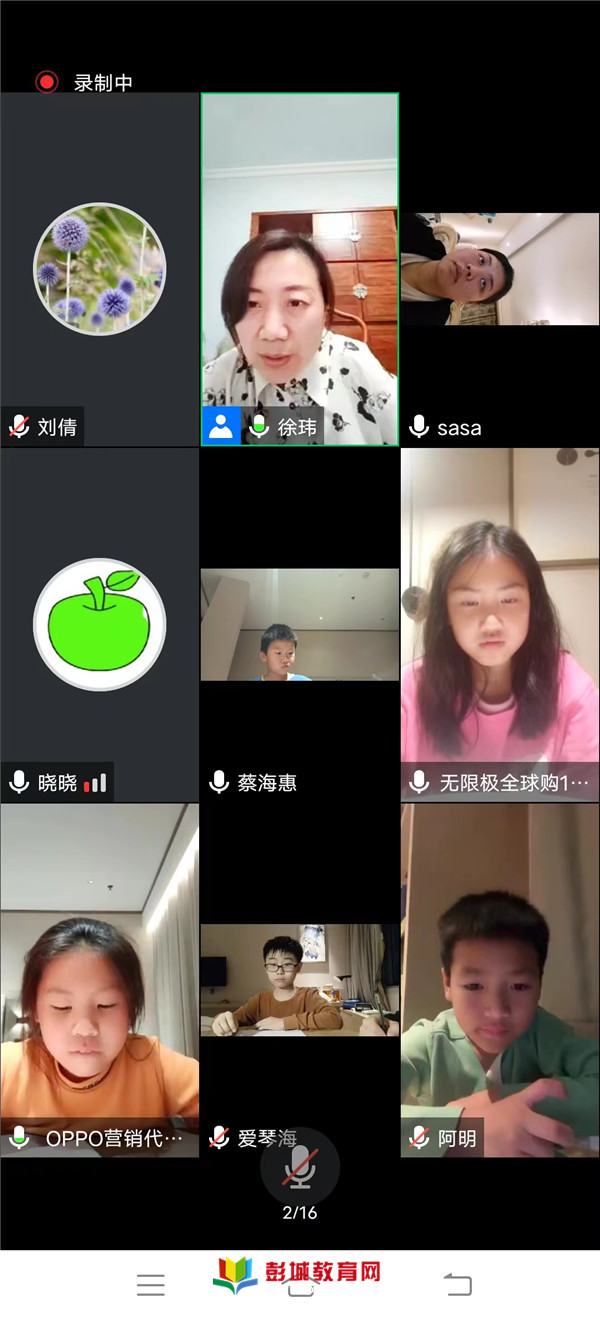The height and width of the screenshot is (1320, 600).
Task: Go back with the system back button
Action: click(457, 1285)
